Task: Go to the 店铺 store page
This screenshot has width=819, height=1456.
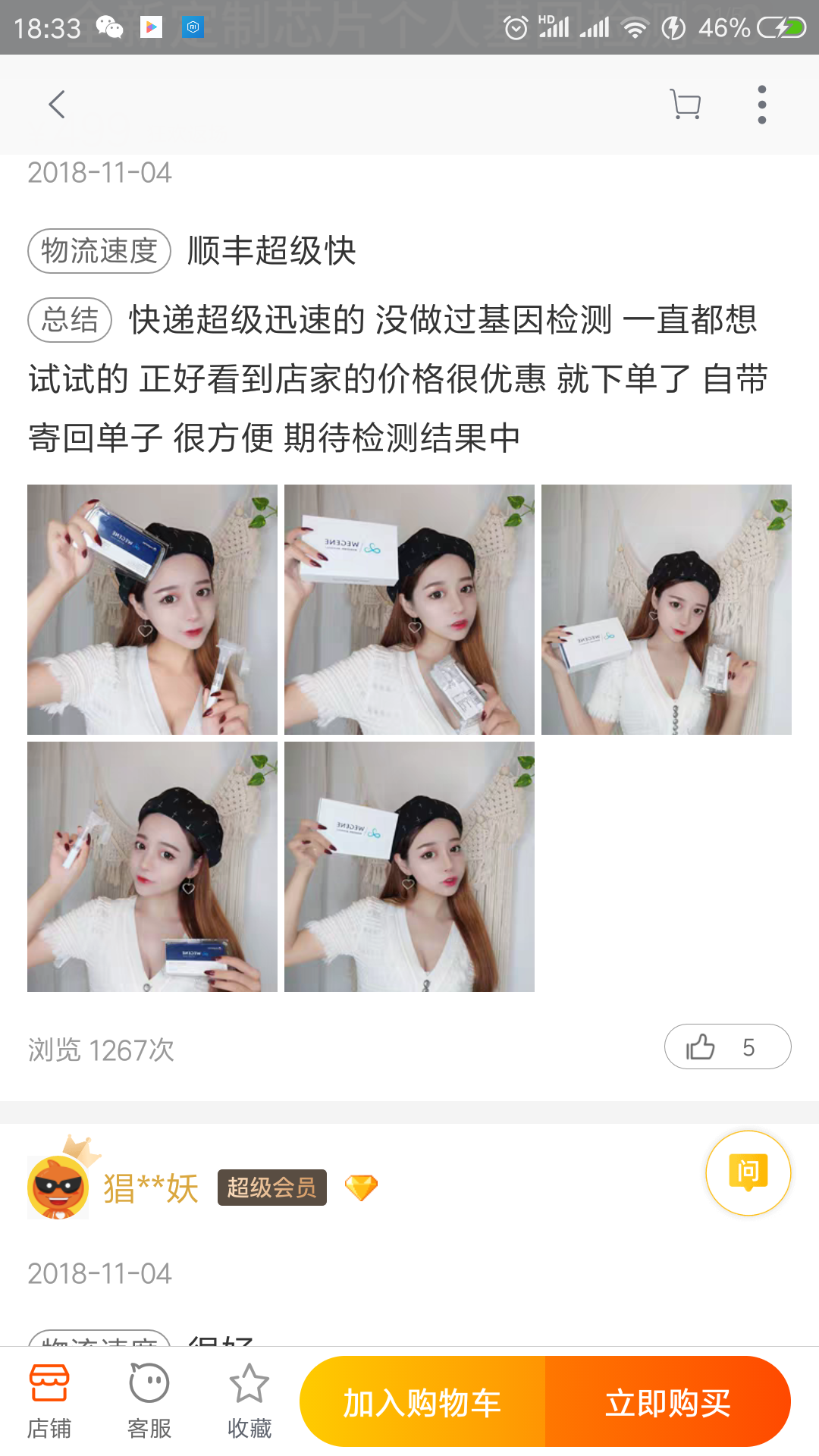Action: point(49,1402)
